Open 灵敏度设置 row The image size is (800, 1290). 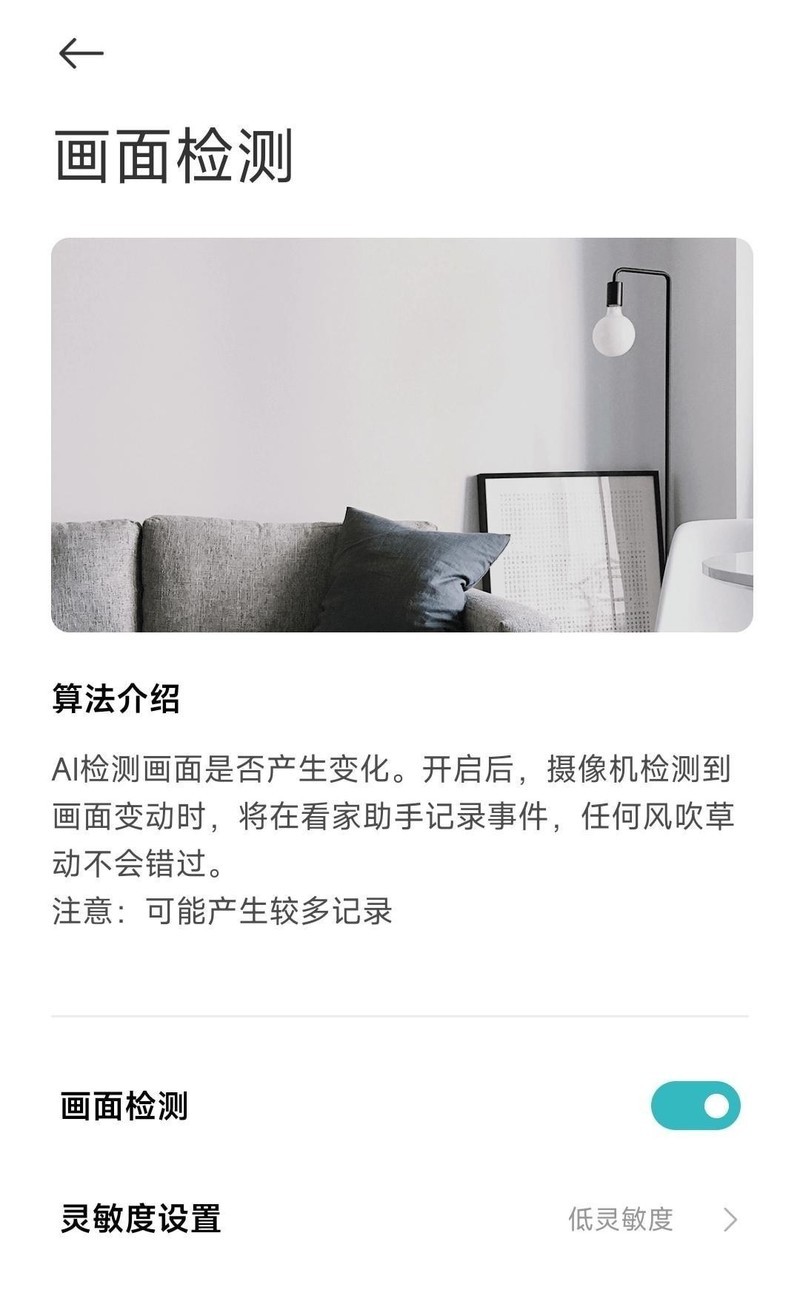(x=400, y=1219)
